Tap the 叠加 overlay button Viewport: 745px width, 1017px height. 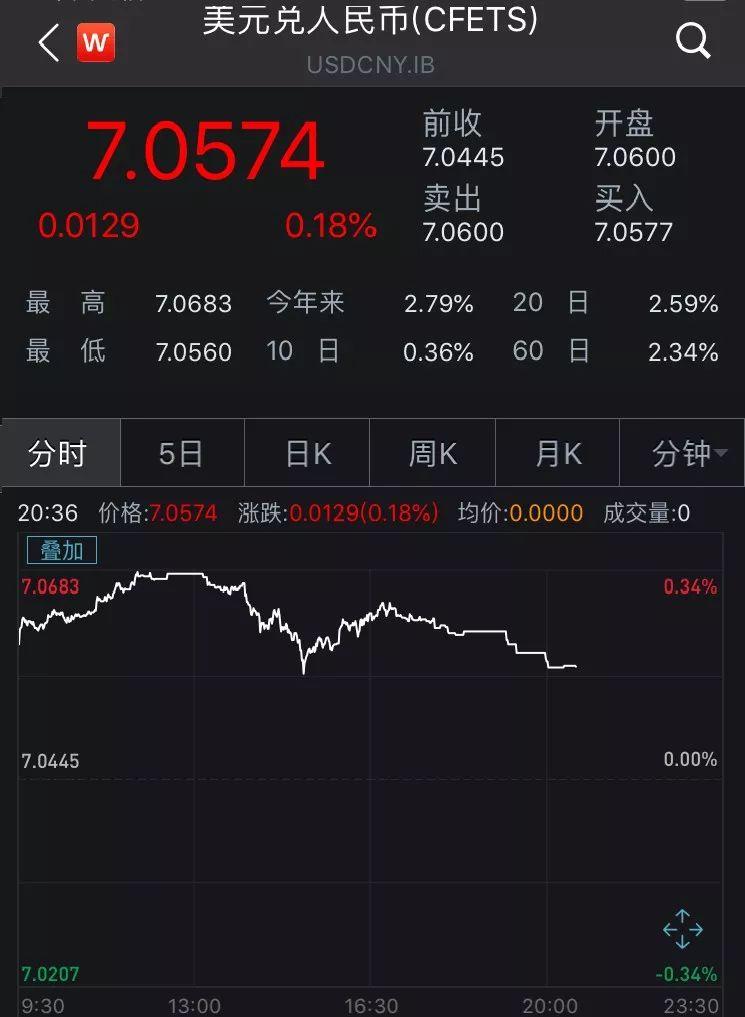tap(61, 550)
